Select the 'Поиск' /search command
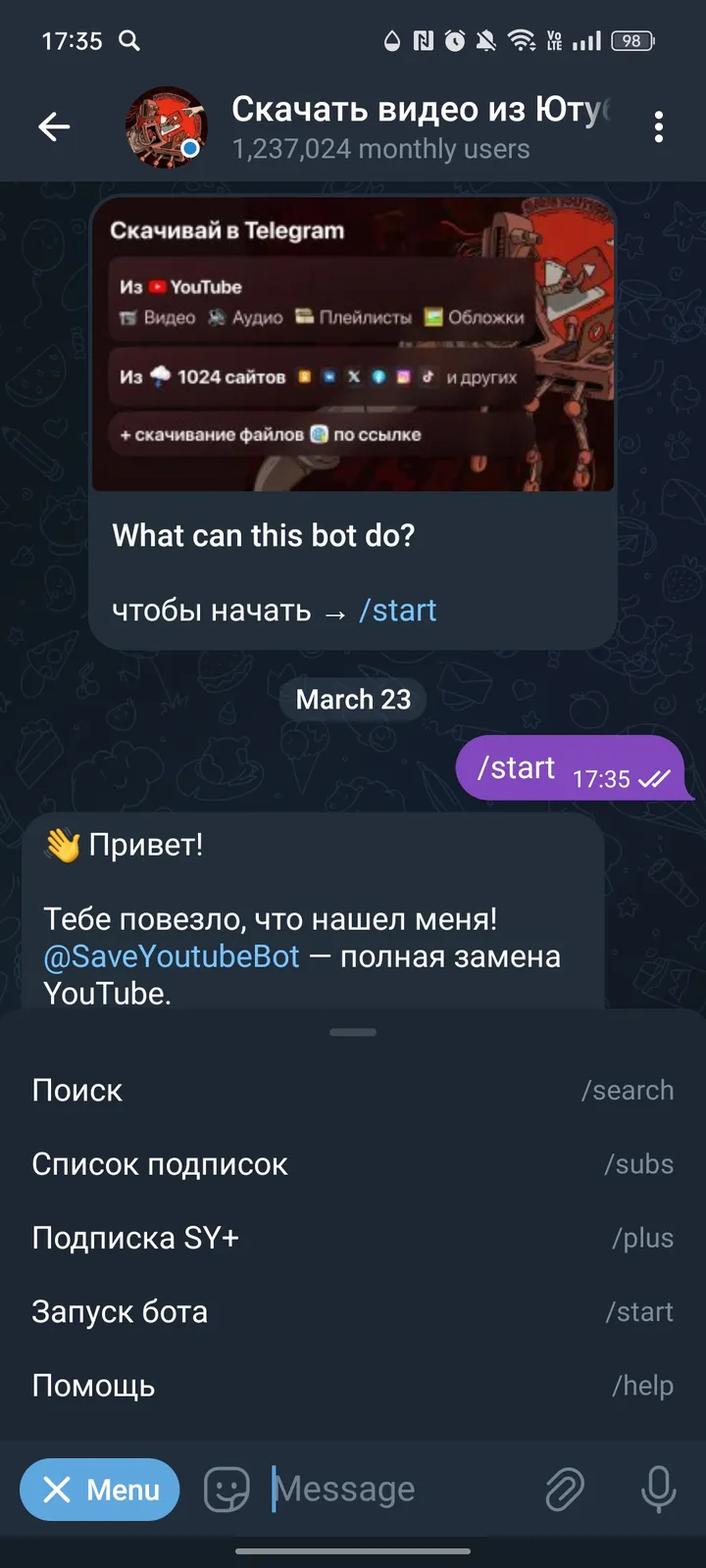The width and height of the screenshot is (706, 1568). (x=353, y=1090)
